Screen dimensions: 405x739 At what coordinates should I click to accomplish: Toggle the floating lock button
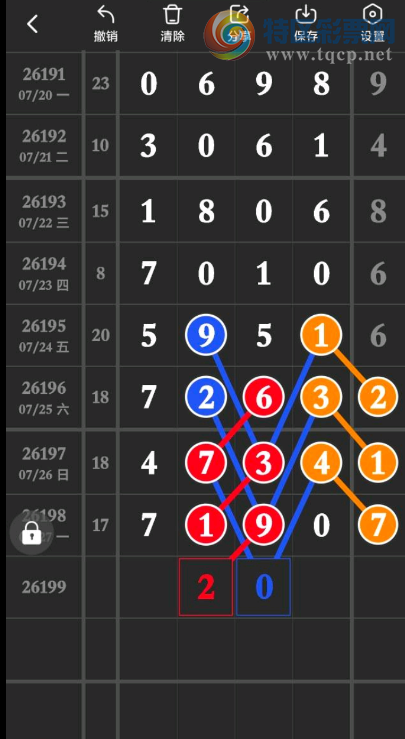(x=32, y=533)
